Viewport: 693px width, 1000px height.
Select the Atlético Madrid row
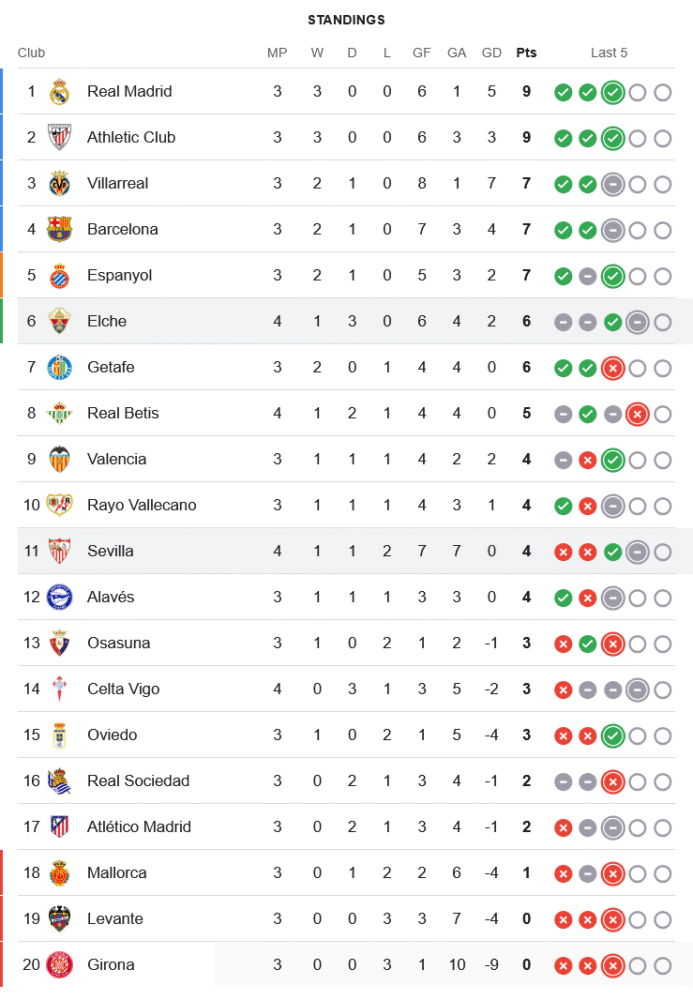click(x=139, y=828)
